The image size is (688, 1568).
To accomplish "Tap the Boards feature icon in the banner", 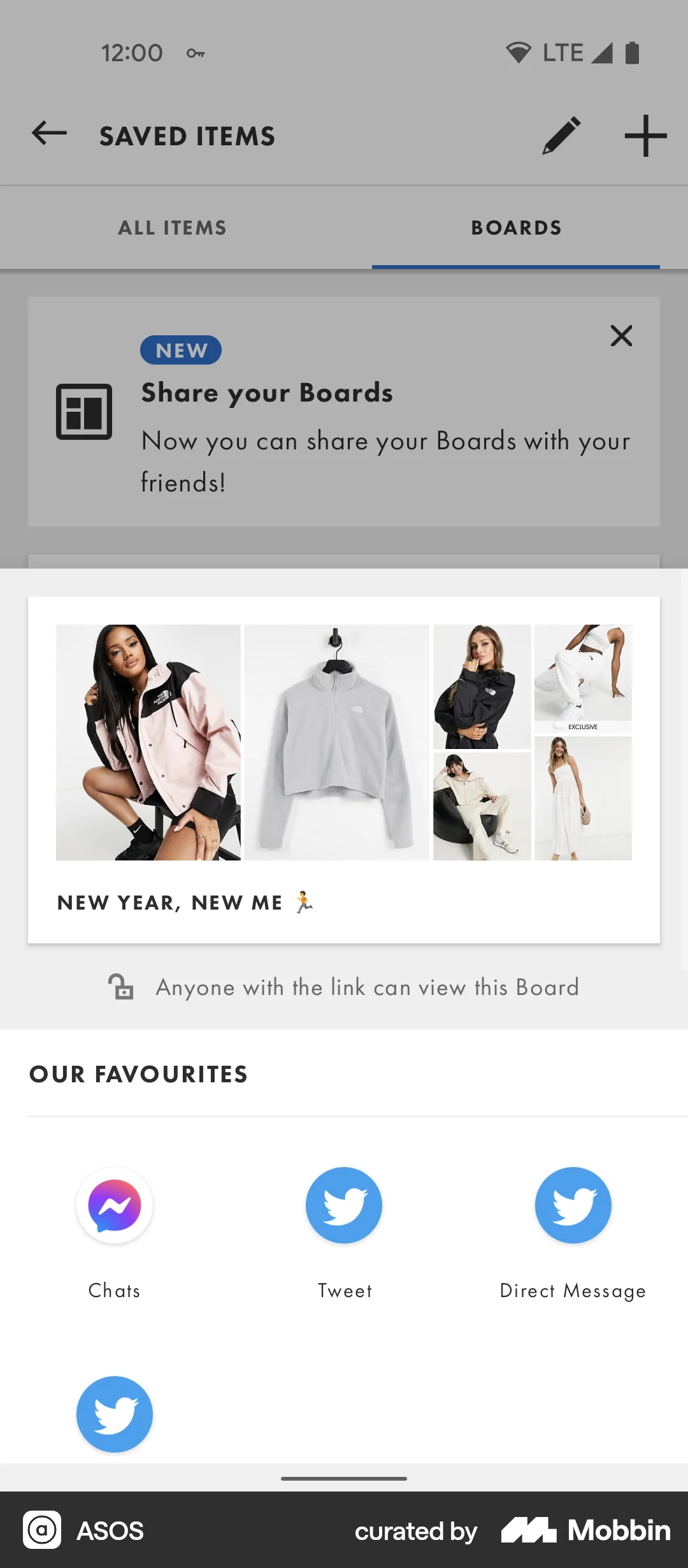I will 83,412.
